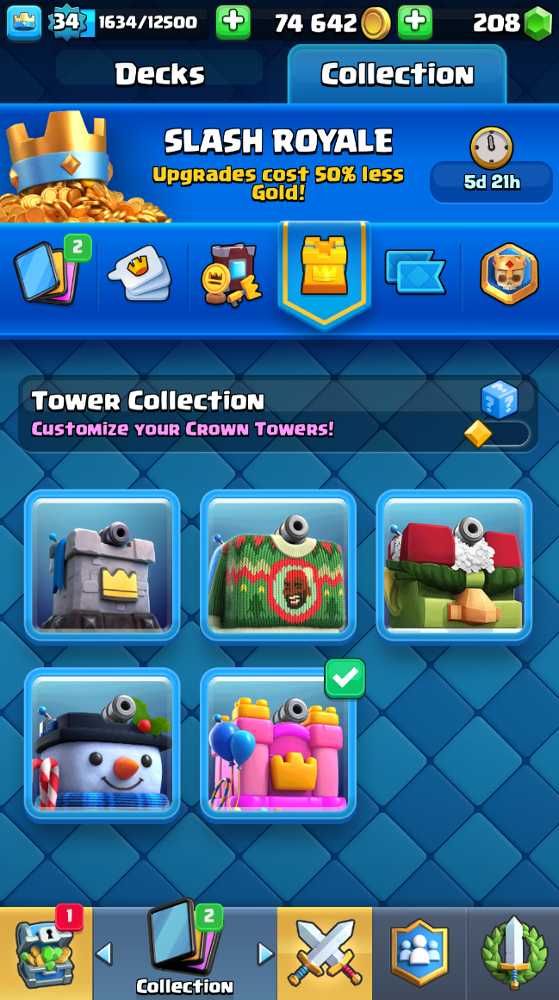Switch to the Decks tab
559x1000 pixels.
(x=160, y=75)
